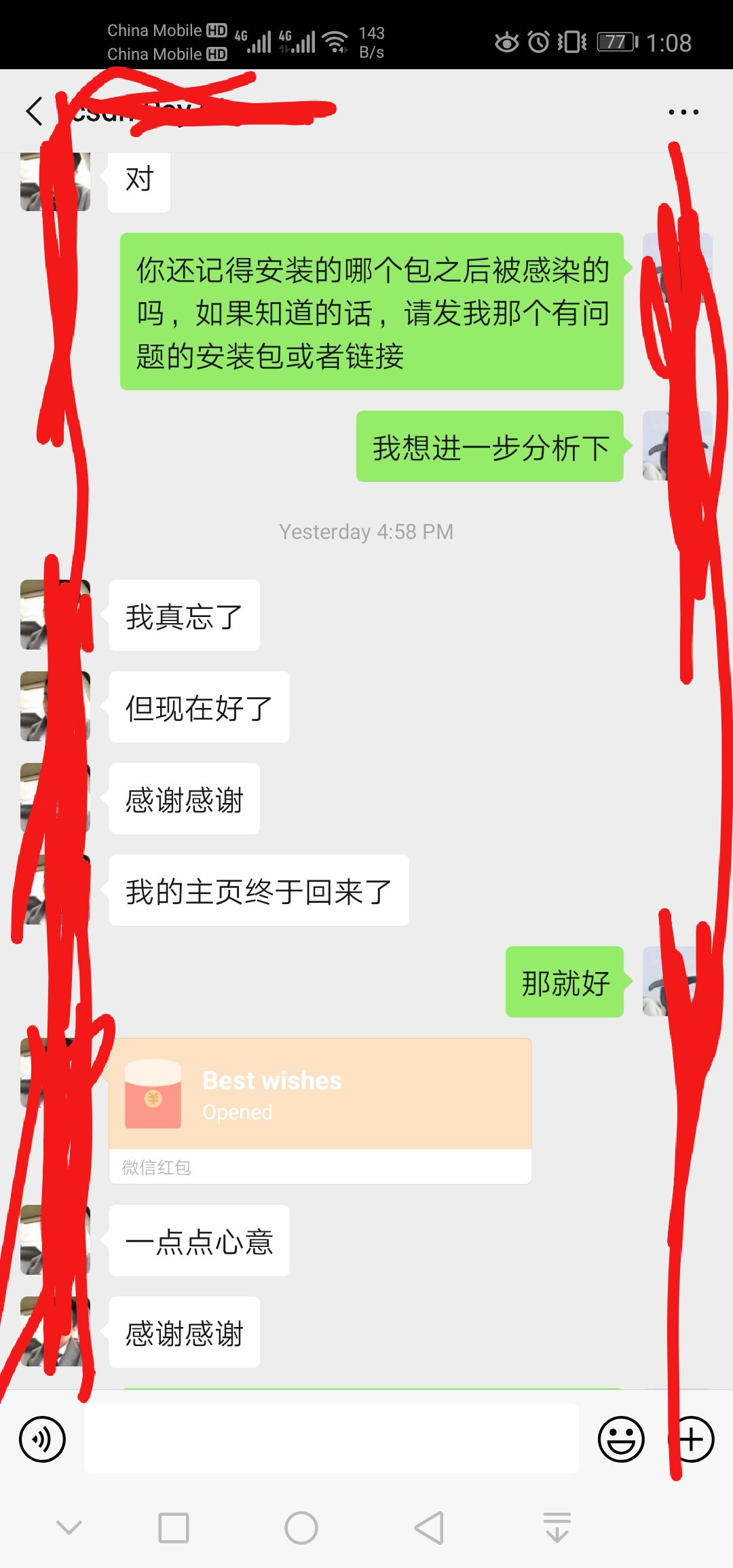Open recent apps with square button

[x=174, y=1528]
